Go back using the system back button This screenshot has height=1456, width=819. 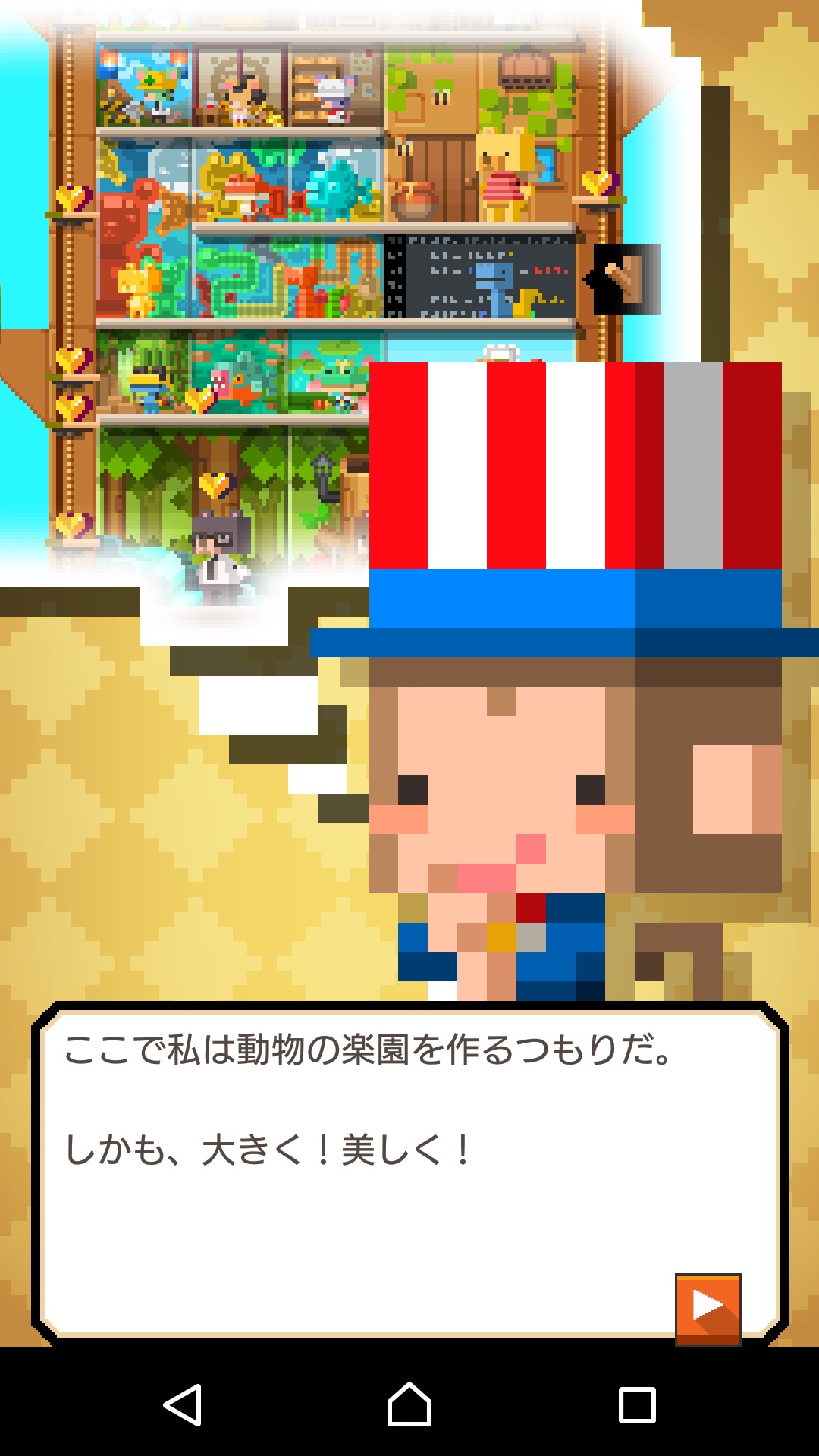click(x=183, y=1404)
